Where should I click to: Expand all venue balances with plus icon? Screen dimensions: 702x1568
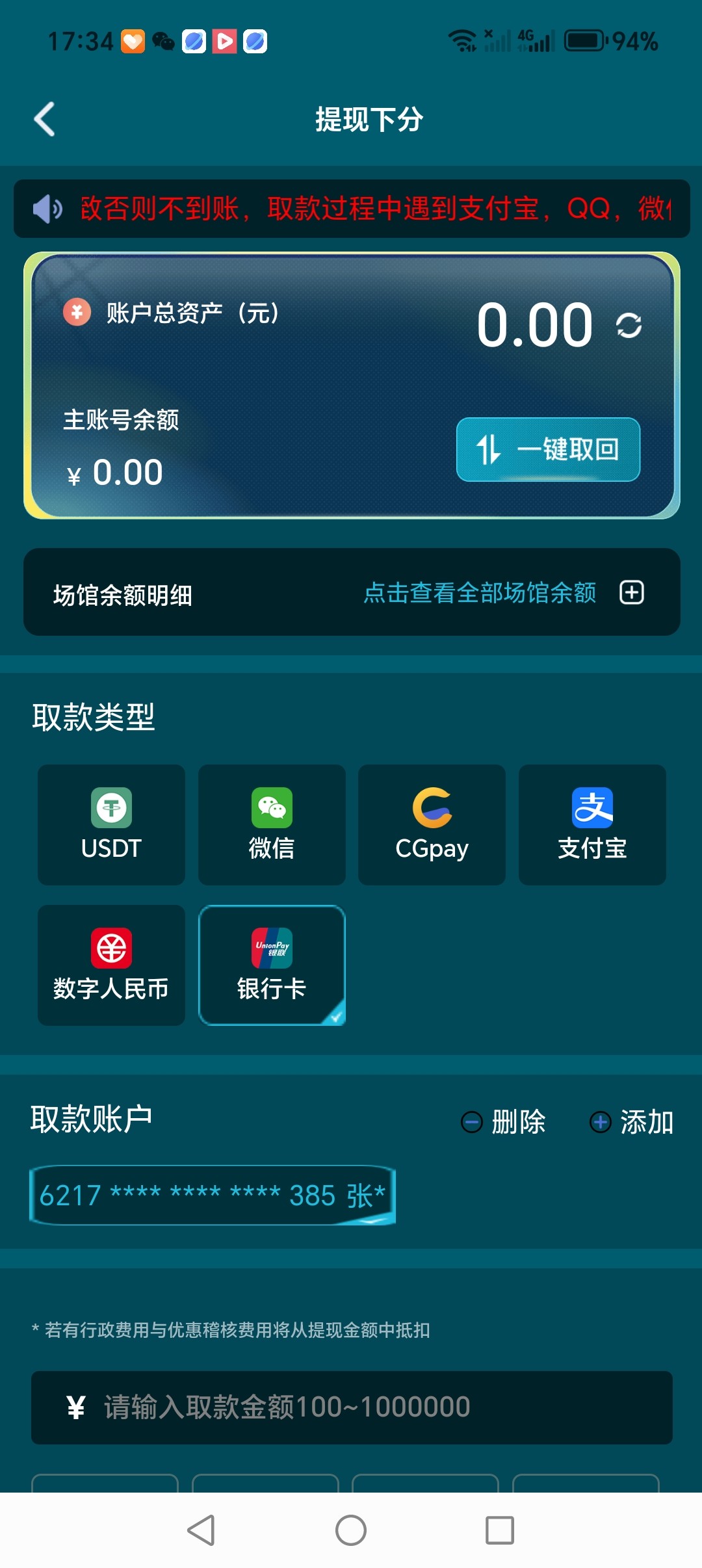coord(631,592)
